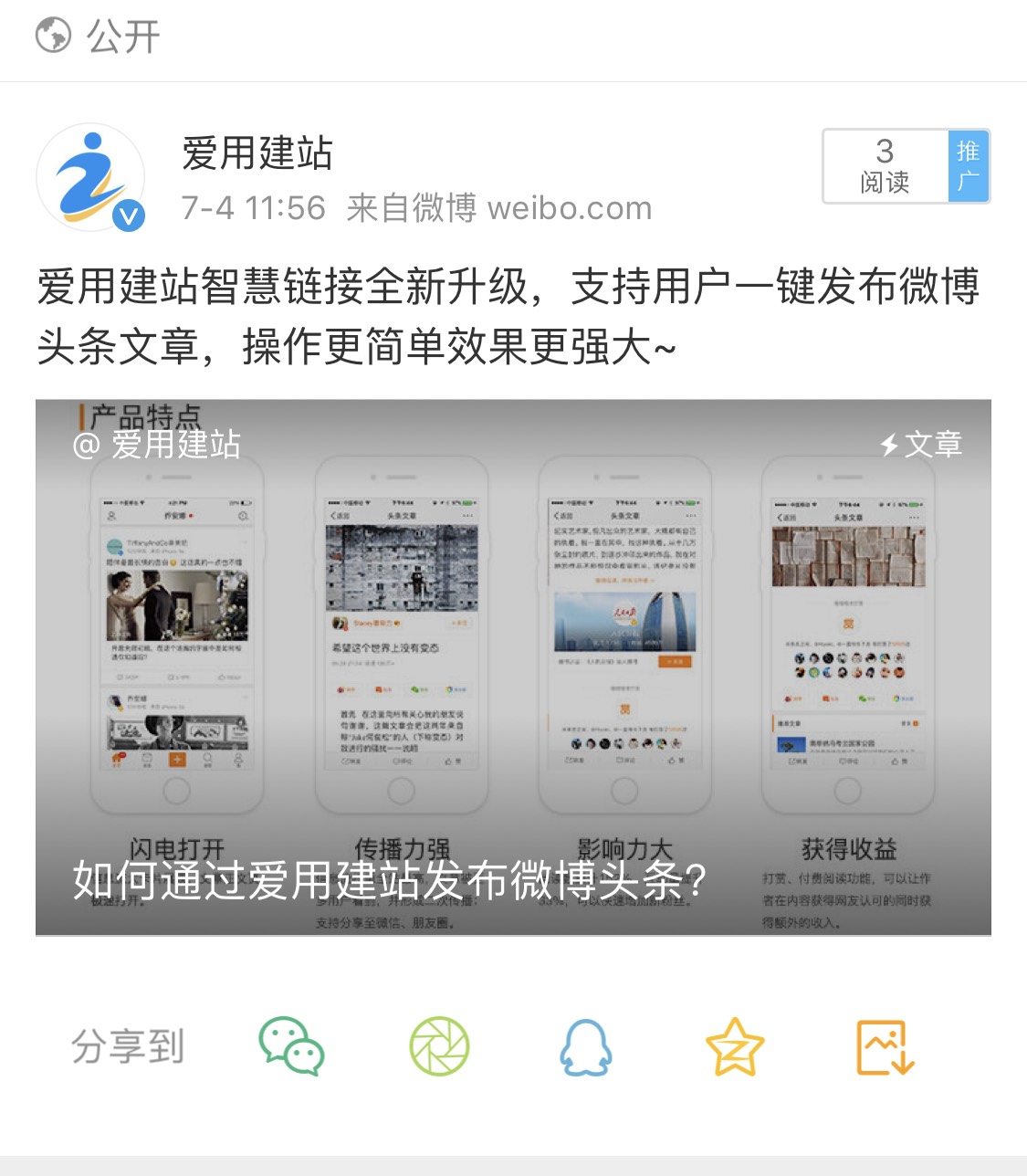Open the 爱用建站 account name
The width and height of the screenshot is (1027, 1176).
(x=257, y=153)
